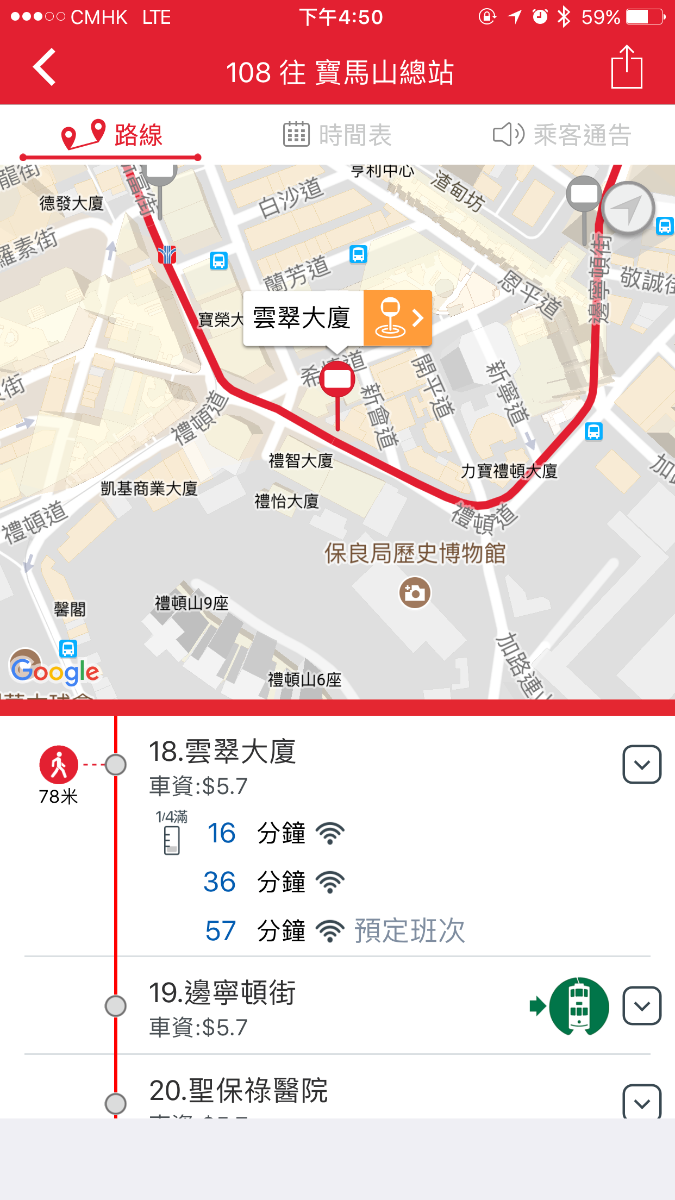Collapse the 18.雲翠大廈 stop details
Viewport: 675px width, 1200px height.
point(642,766)
